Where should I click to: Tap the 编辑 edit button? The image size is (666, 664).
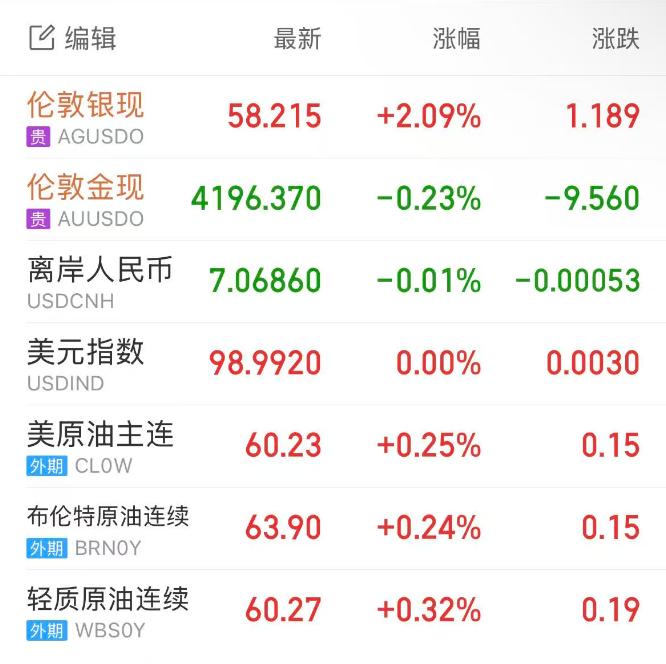click(x=73, y=38)
